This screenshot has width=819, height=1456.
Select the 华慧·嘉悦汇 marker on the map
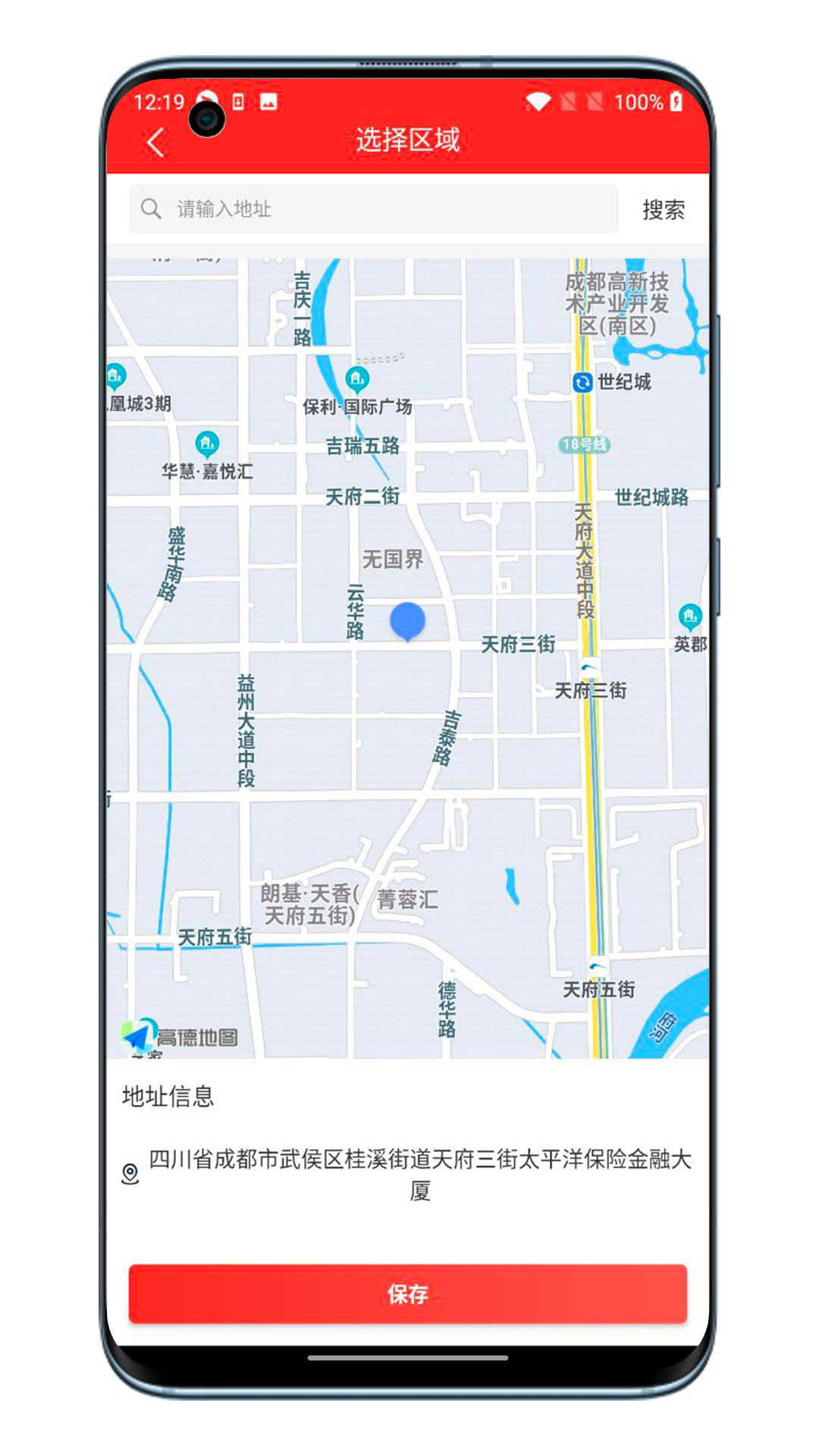[x=207, y=444]
